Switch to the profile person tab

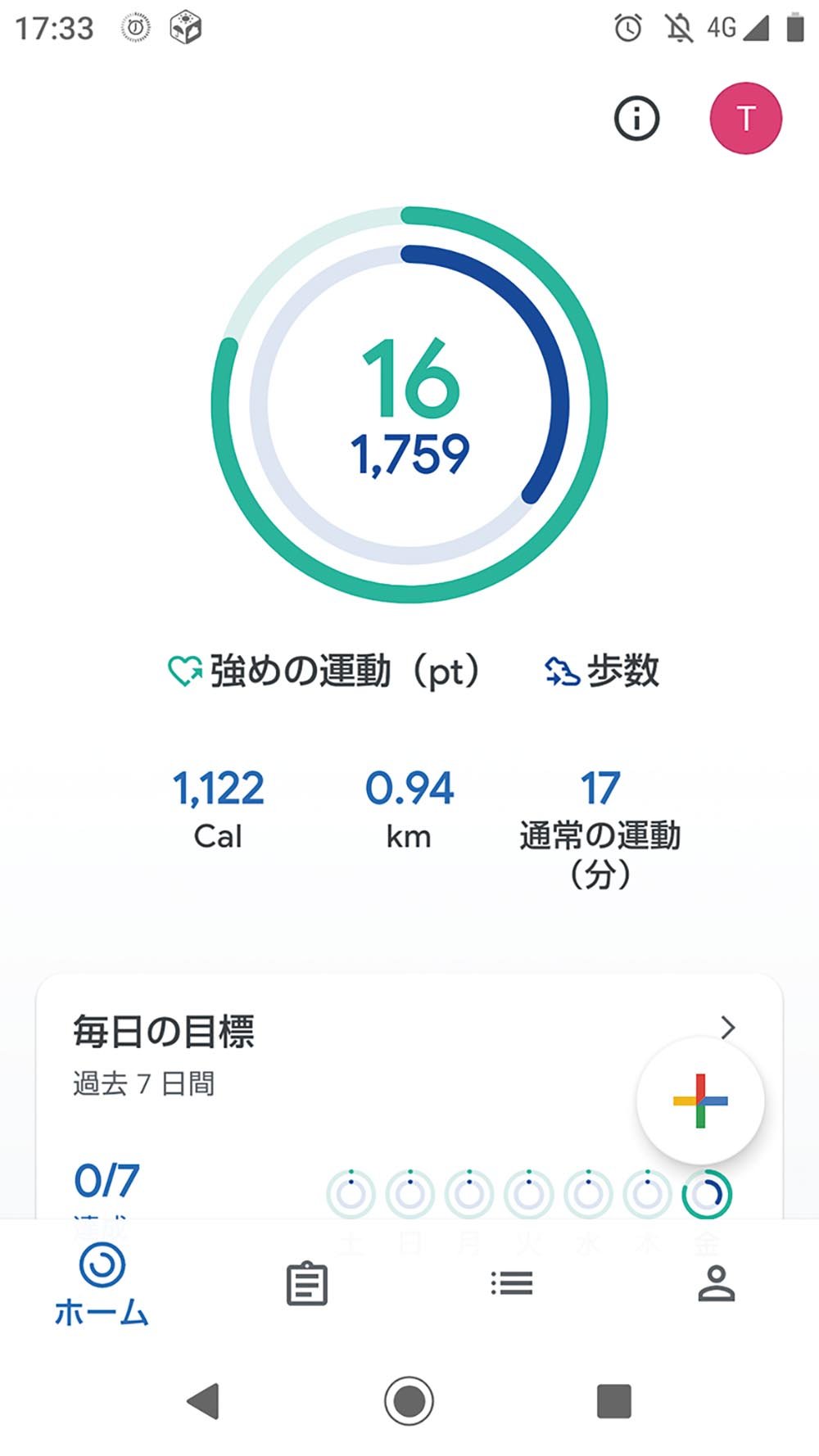click(717, 1283)
